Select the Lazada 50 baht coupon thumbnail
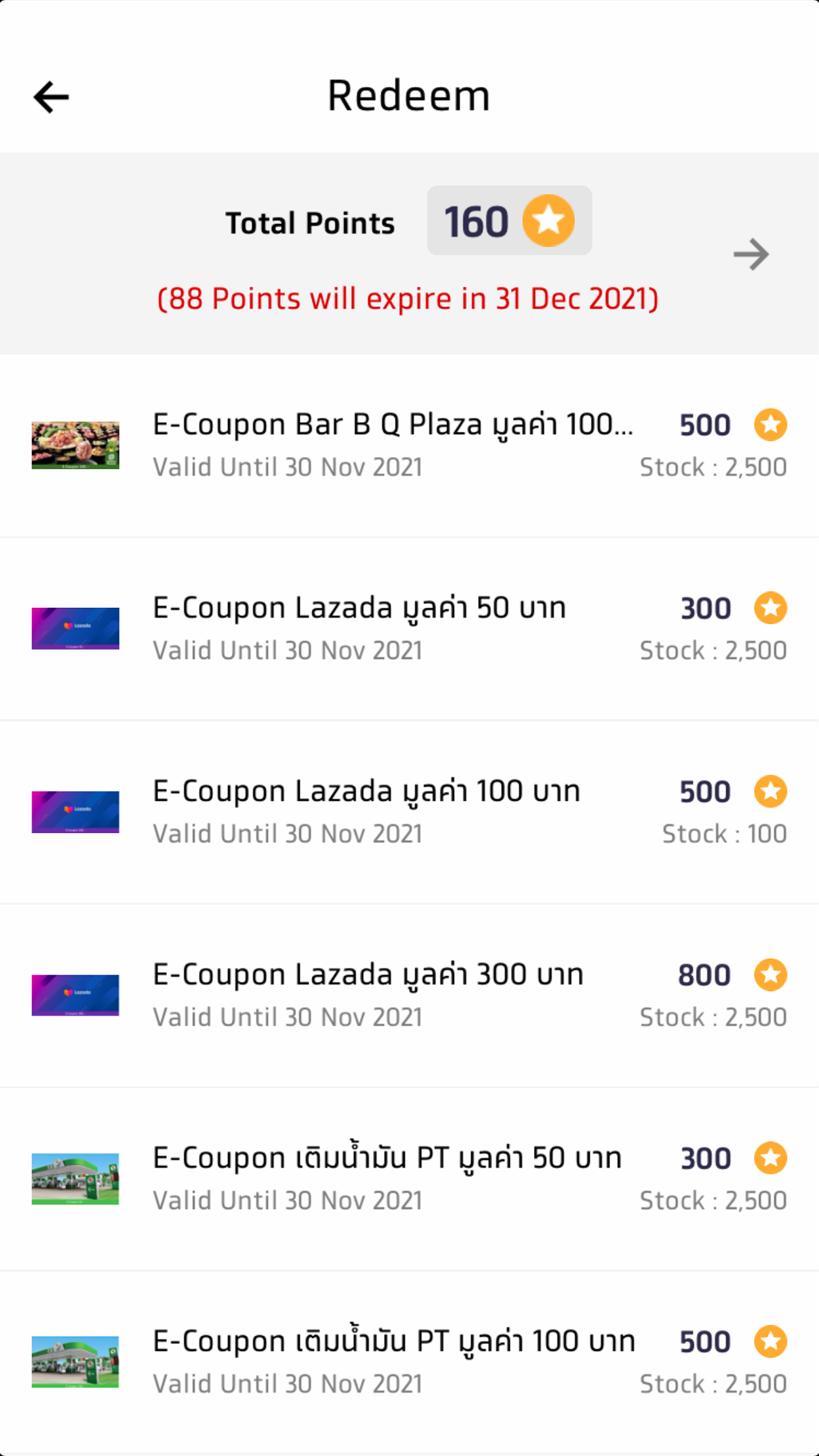819x1456 pixels. coord(75,628)
